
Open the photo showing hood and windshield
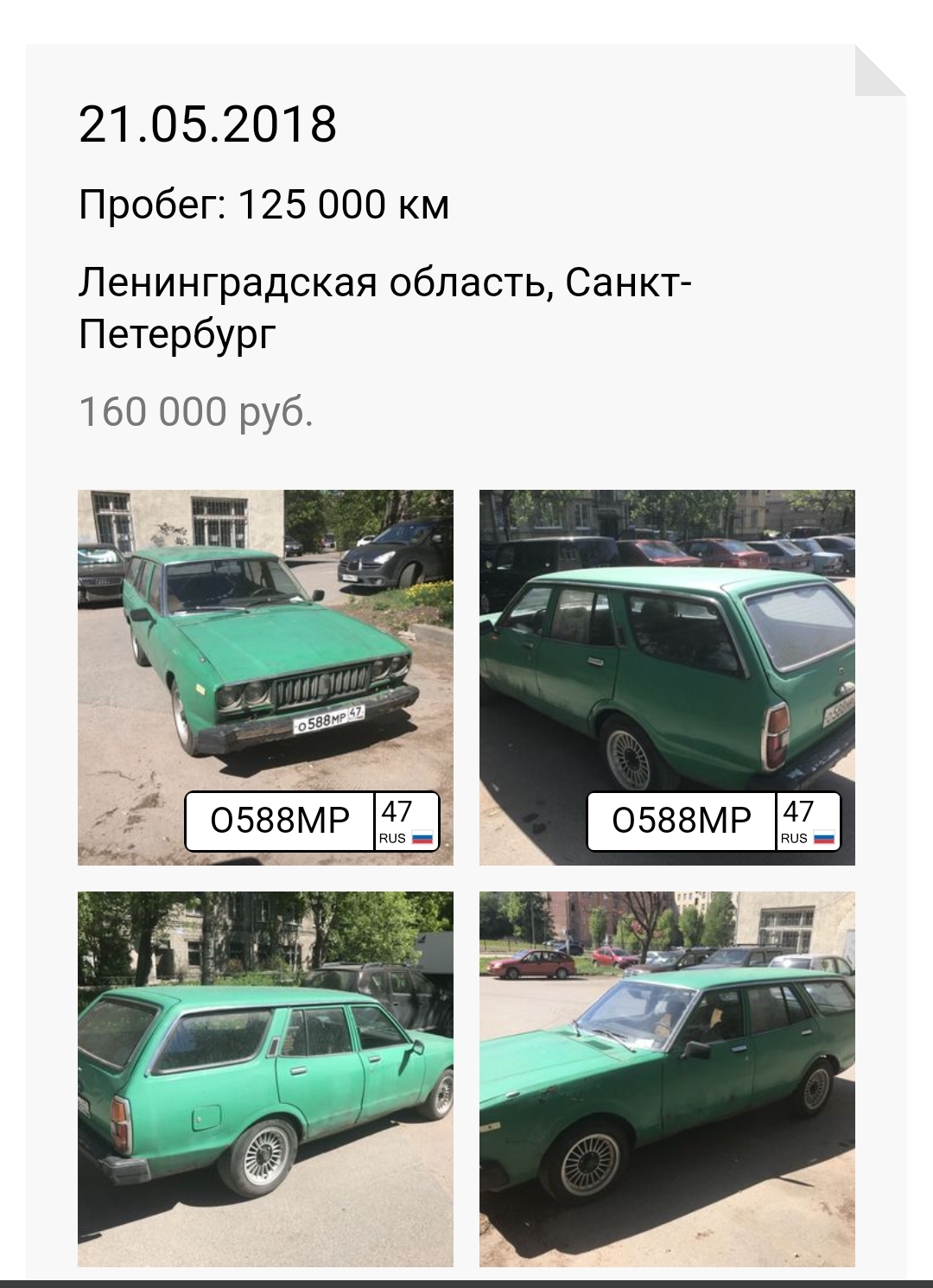click(667, 1078)
